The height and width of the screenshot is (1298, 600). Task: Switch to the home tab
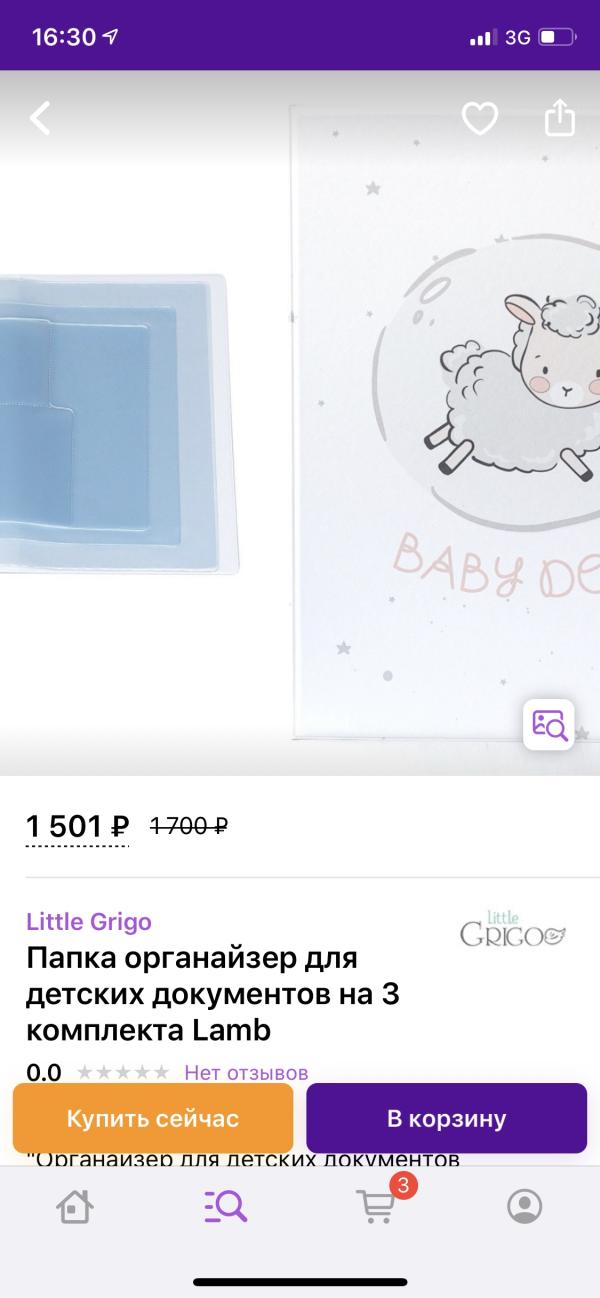[x=76, y=1207]
